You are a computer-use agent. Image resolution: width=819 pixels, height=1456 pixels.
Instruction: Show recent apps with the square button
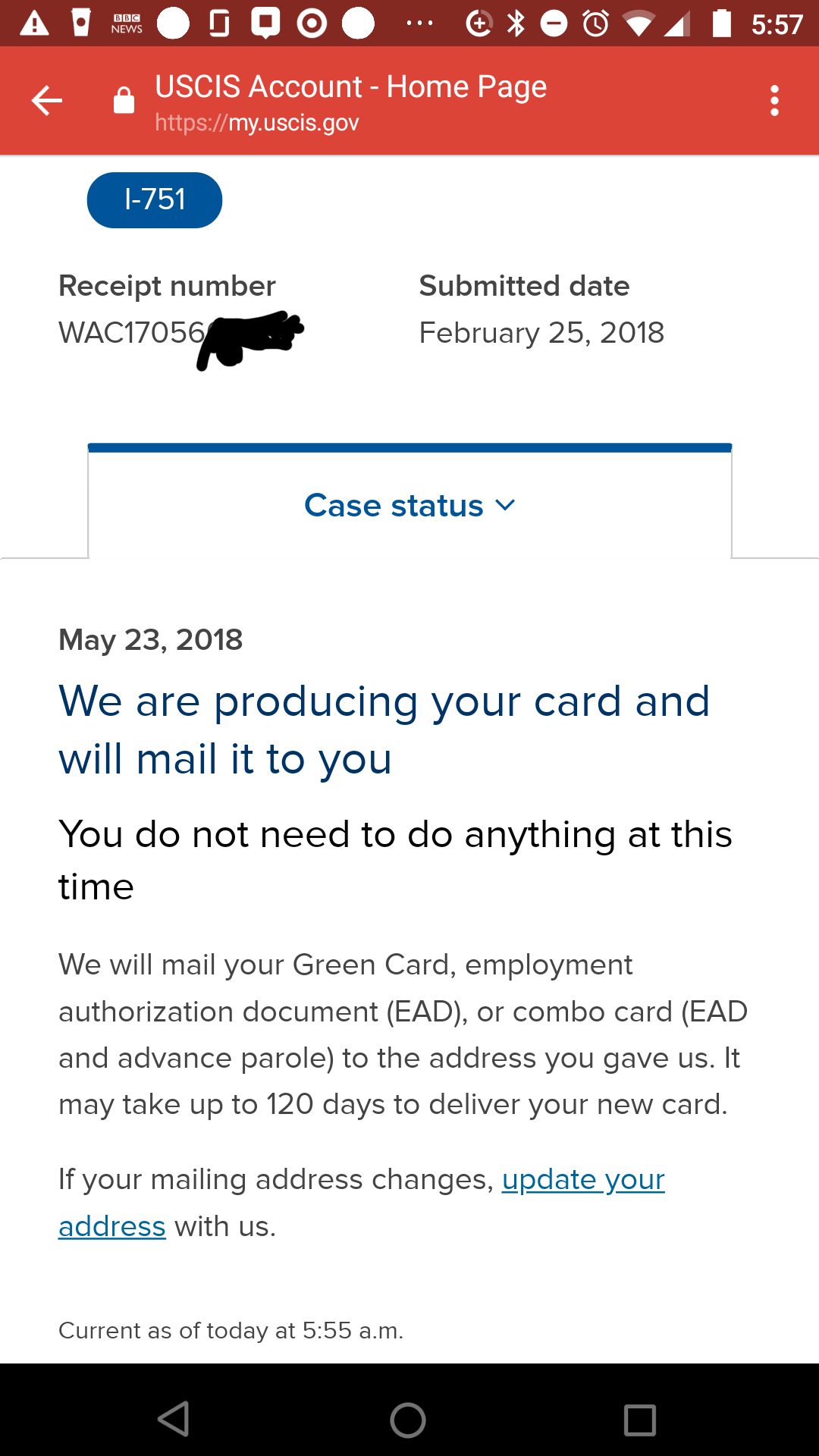[x=639, y=1420]
